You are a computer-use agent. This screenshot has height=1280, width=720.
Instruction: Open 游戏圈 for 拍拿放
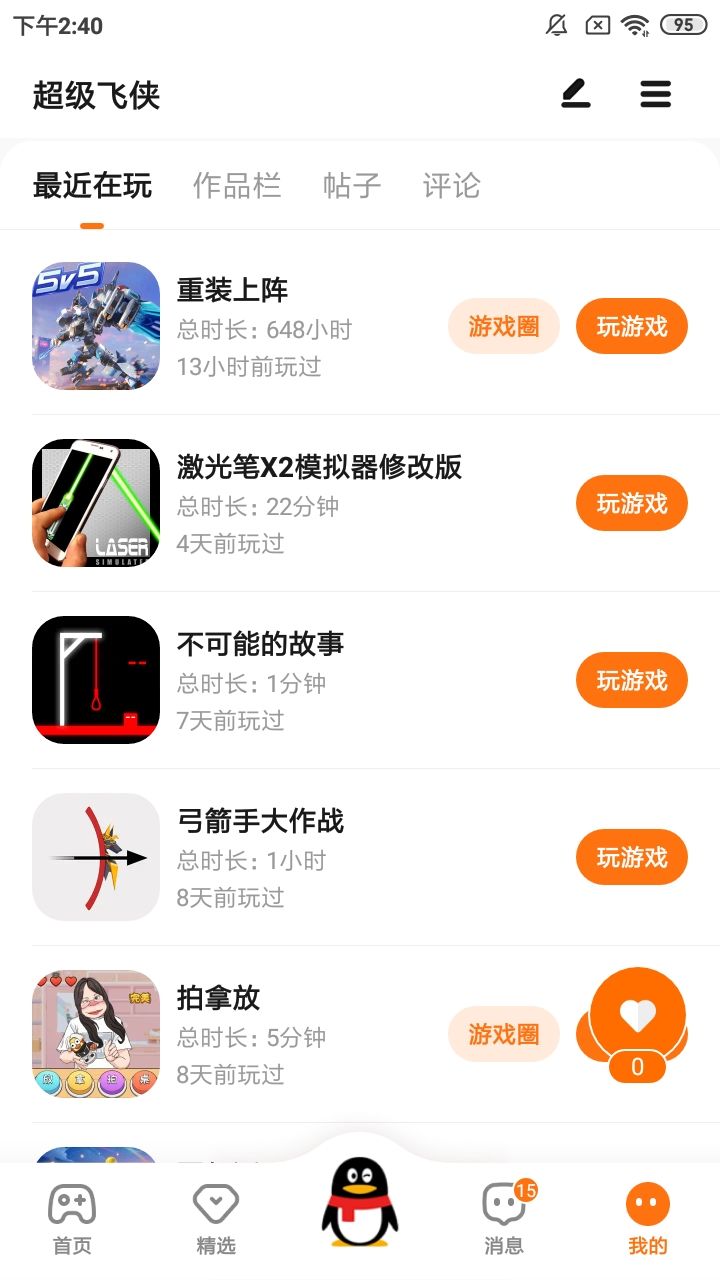click(x=503, y=1034)
